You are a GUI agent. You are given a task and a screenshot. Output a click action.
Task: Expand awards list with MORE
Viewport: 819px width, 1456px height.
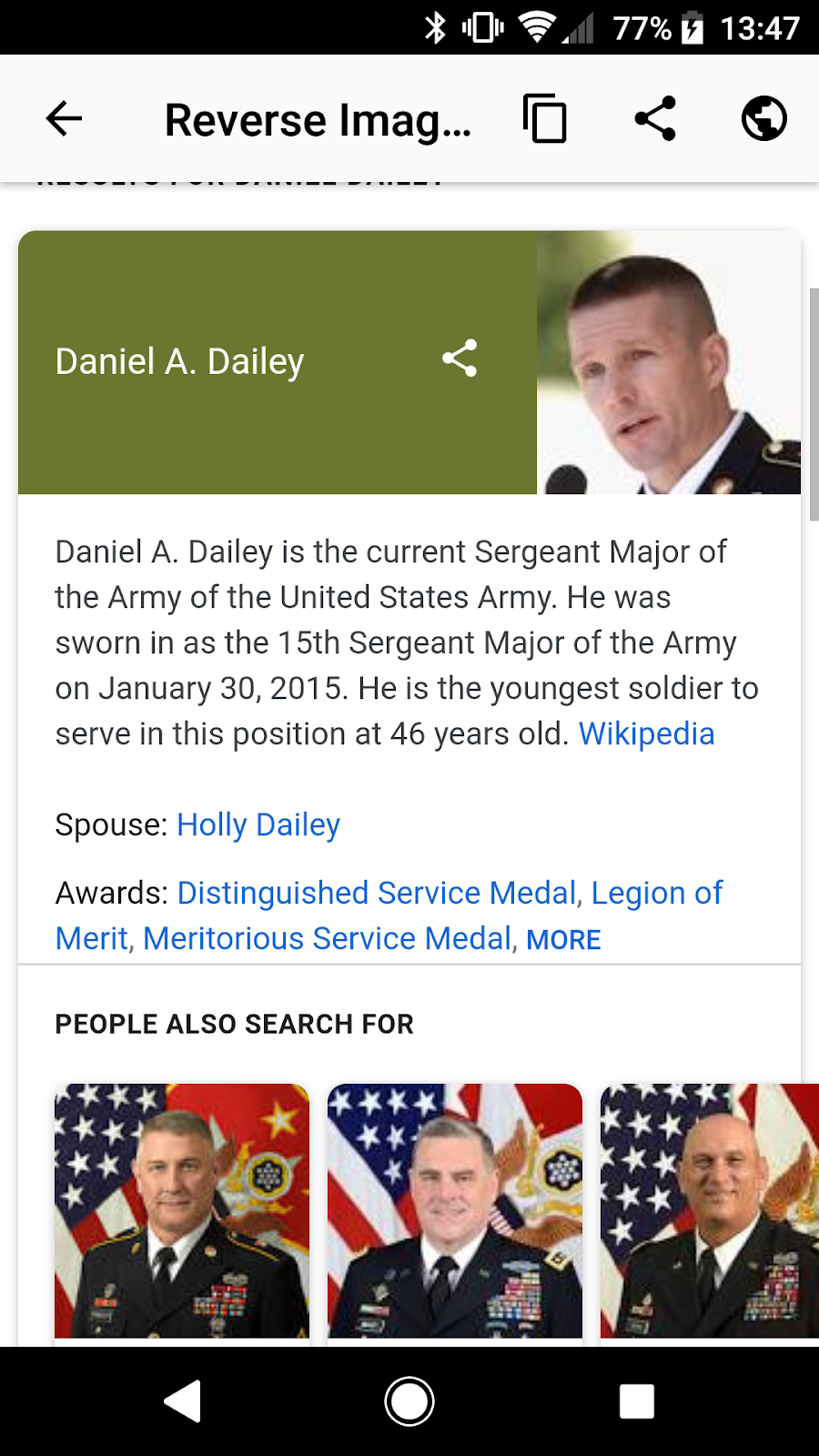(x=563, y=938)
